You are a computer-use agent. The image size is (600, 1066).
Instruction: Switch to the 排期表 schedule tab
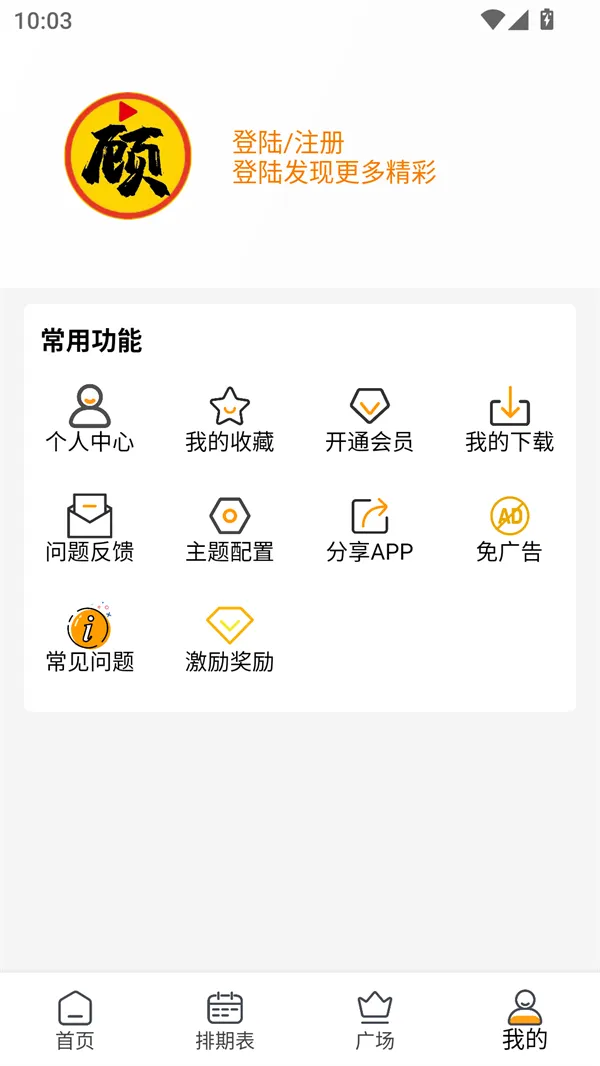225,1020
